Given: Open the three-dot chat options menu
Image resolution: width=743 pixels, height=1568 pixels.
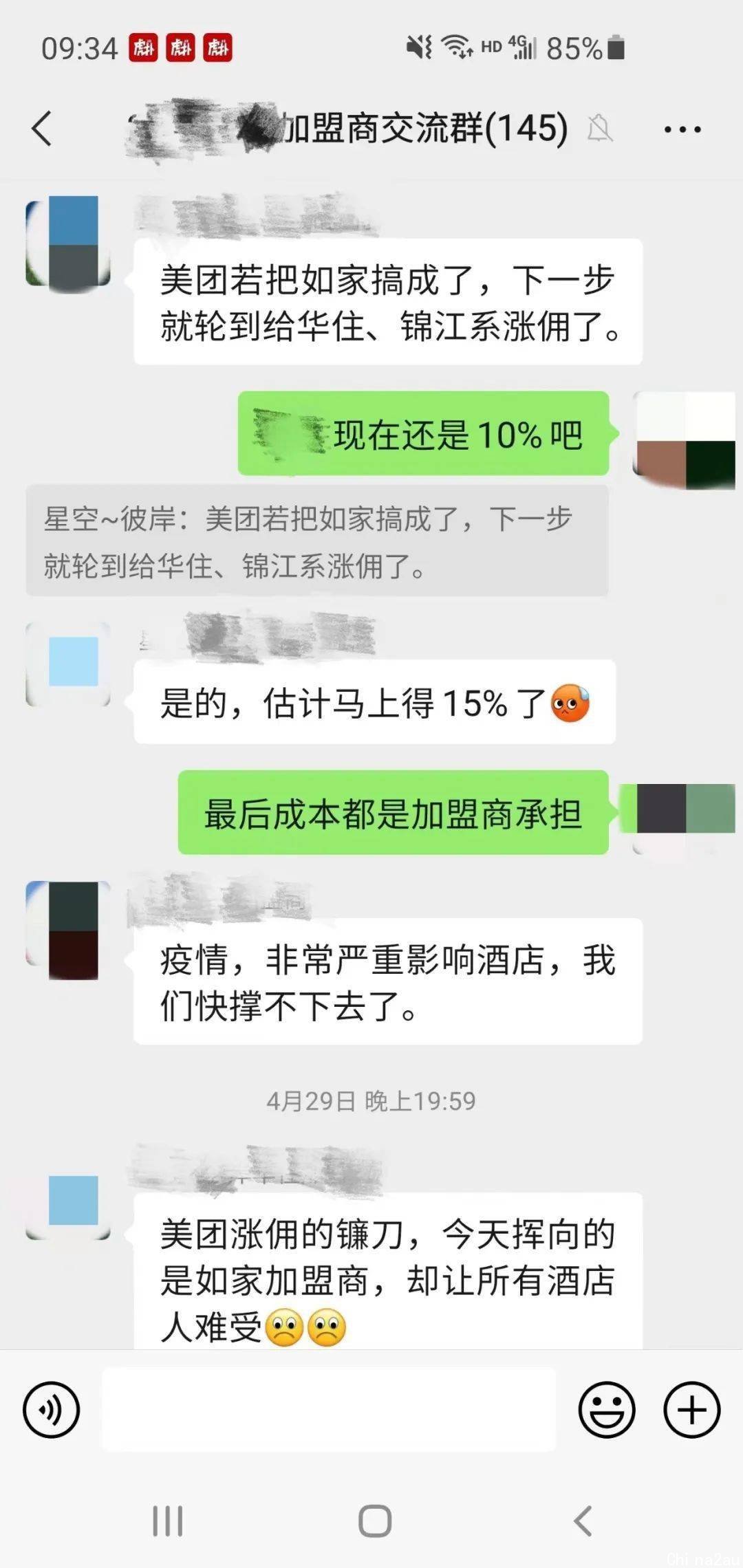Looking at the screenshot, I should tap(682, 129).
